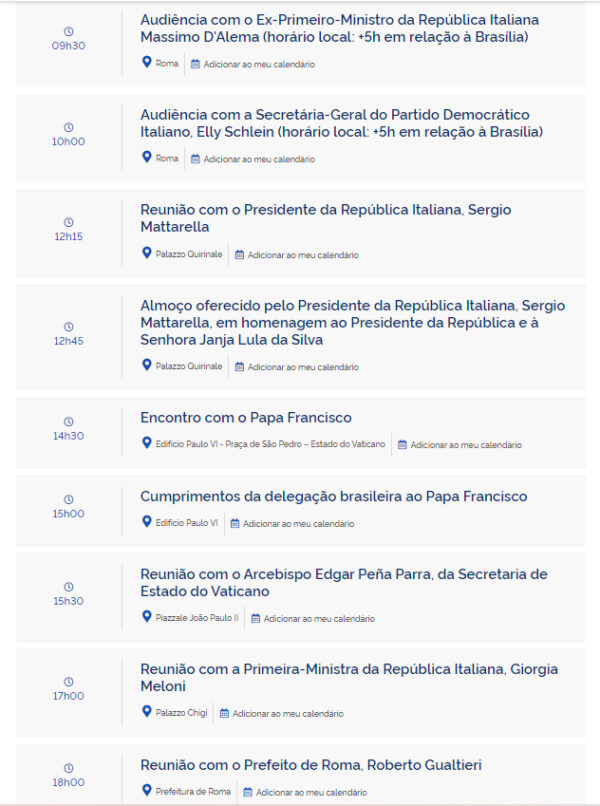Screen dimensions: 600x806
Task: Add Roberto Gualtieri meeting to calendar
Action: 305,793
